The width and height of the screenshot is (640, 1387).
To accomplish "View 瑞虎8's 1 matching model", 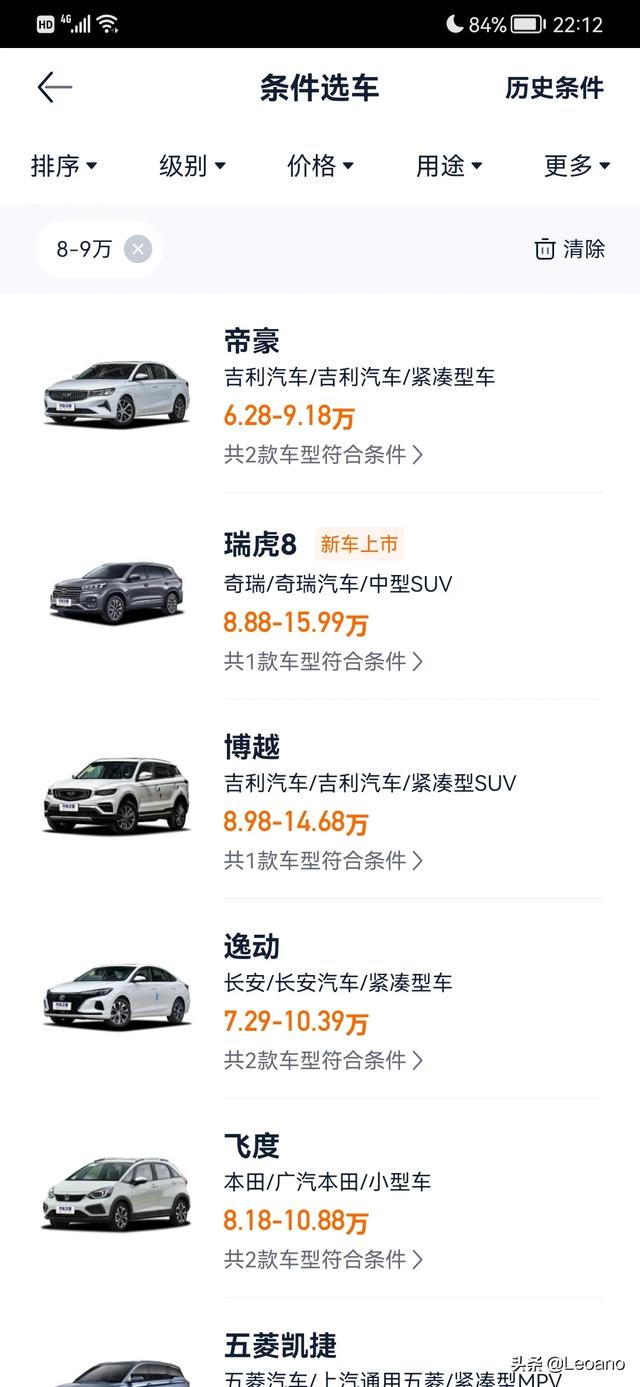I will (323, 661).
